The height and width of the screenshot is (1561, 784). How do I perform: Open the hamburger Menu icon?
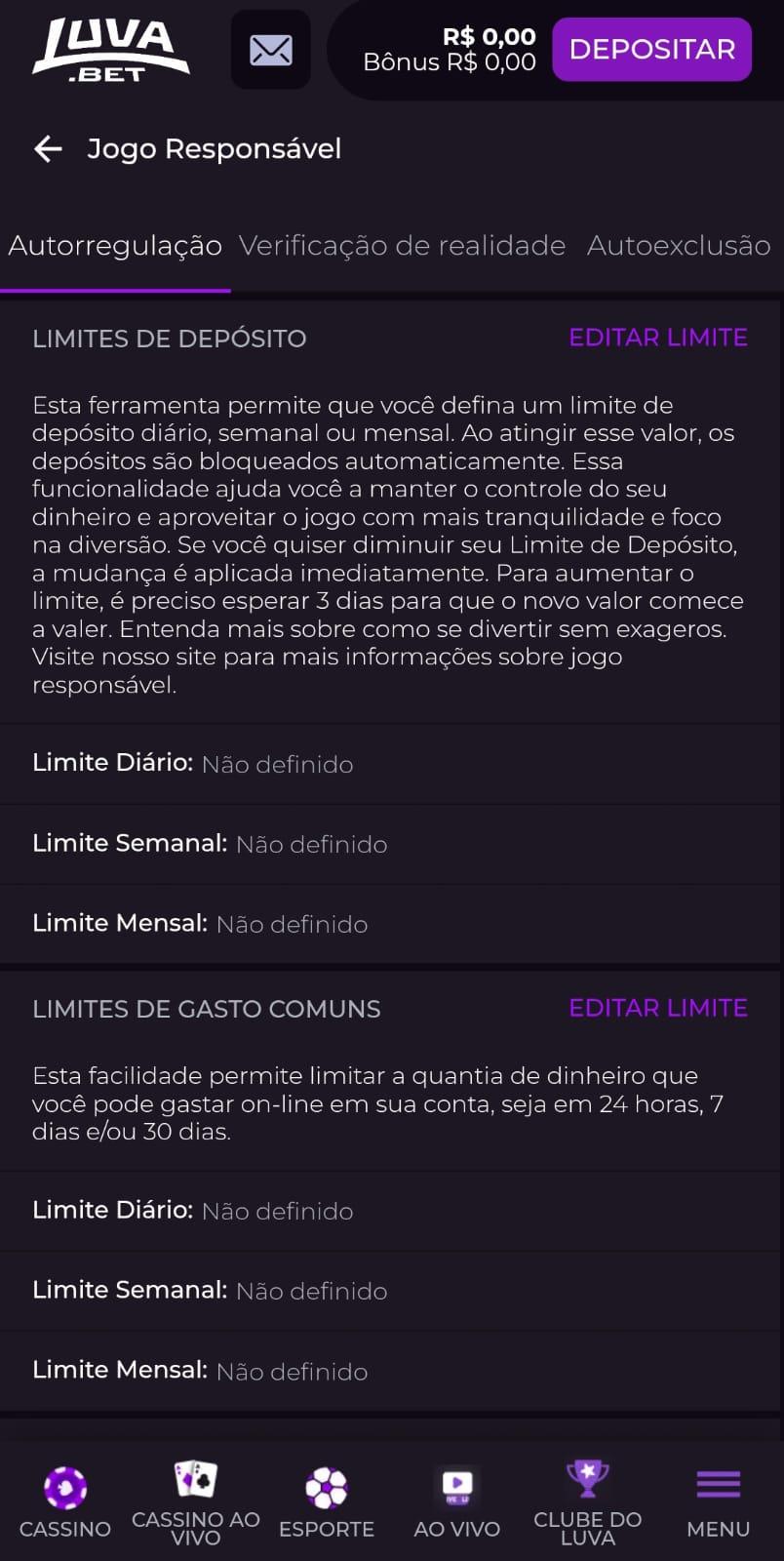(x=718, y=1486)
